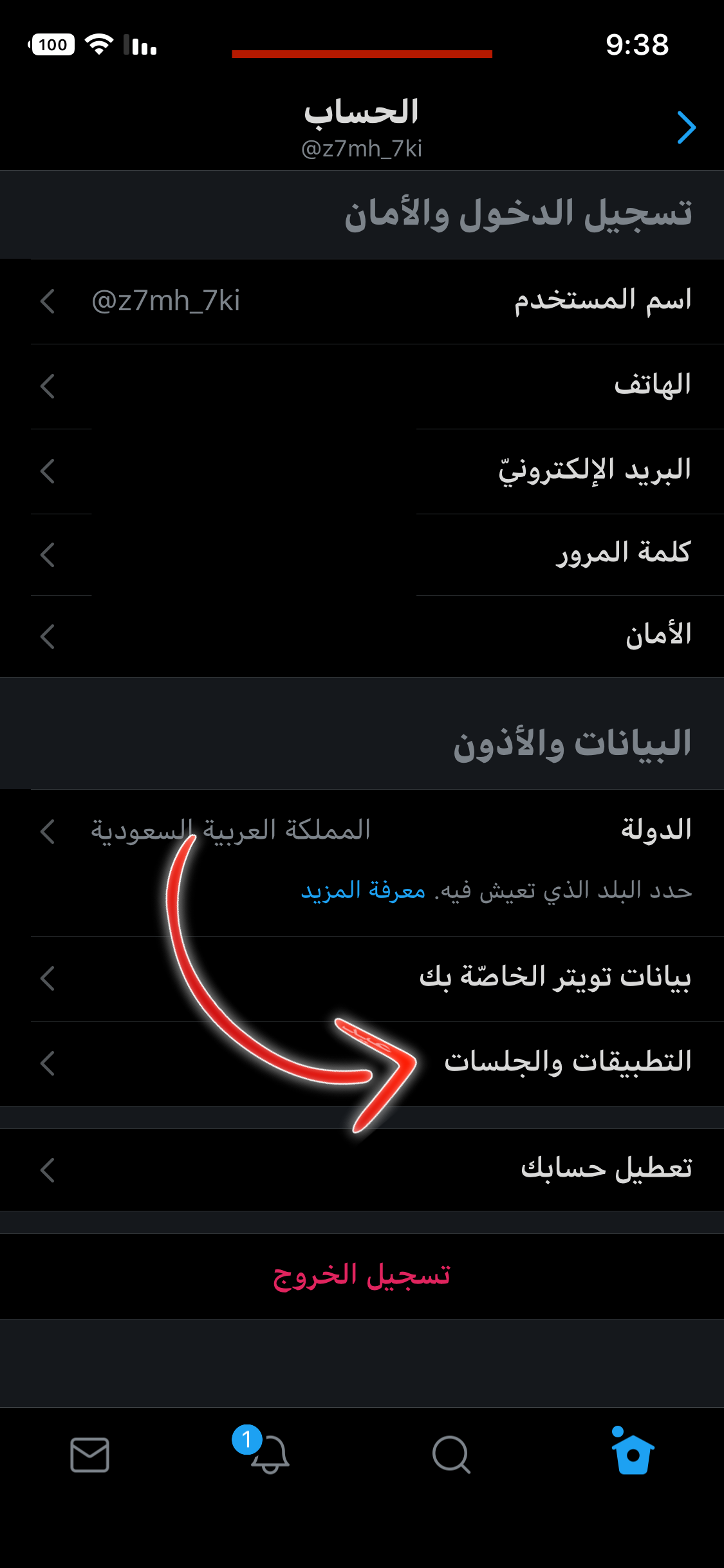Log out with تسجيل الخروج
The width and height of the screenshot is (724, 1568).
(x=362, y=1276)
